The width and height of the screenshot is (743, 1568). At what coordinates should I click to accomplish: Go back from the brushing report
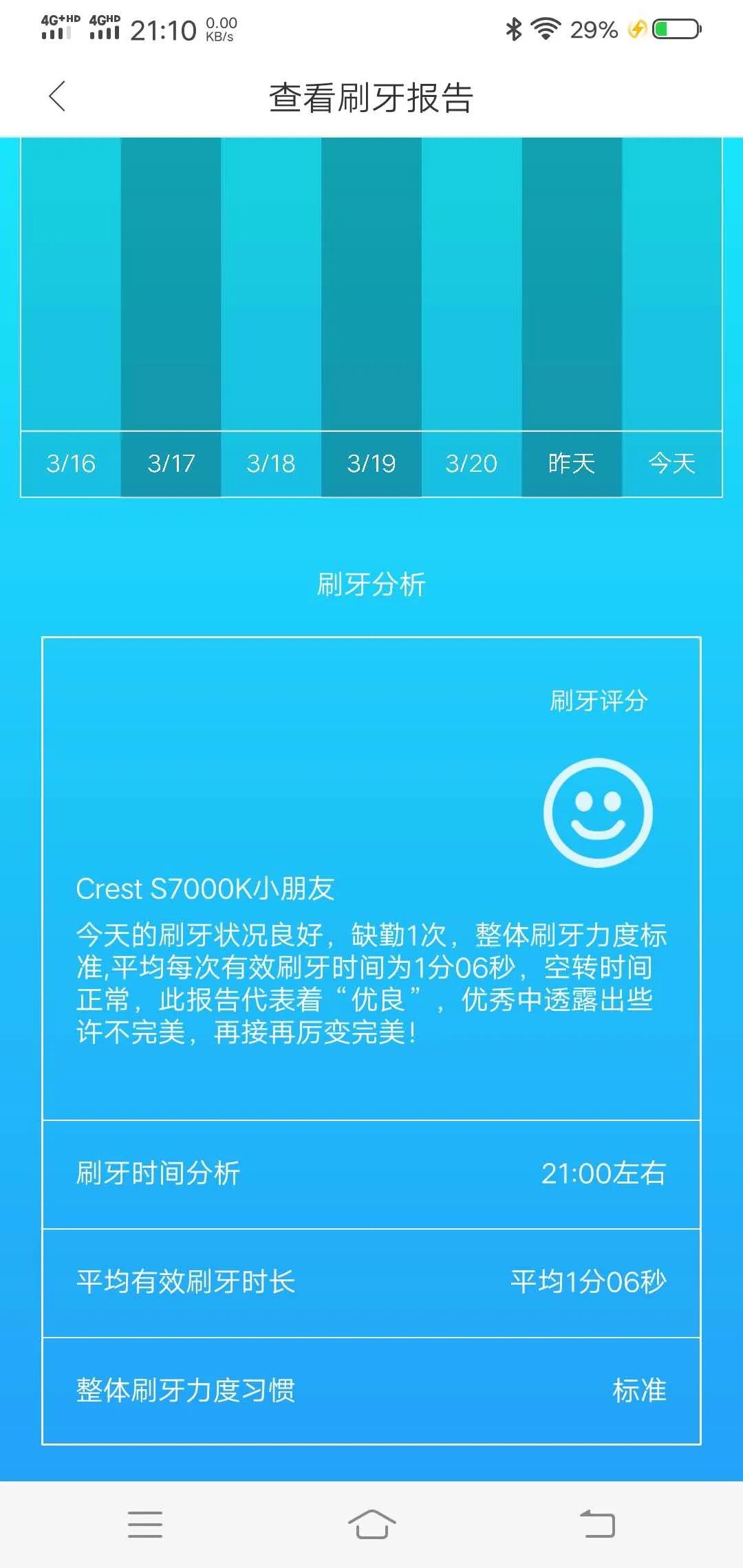58,96
